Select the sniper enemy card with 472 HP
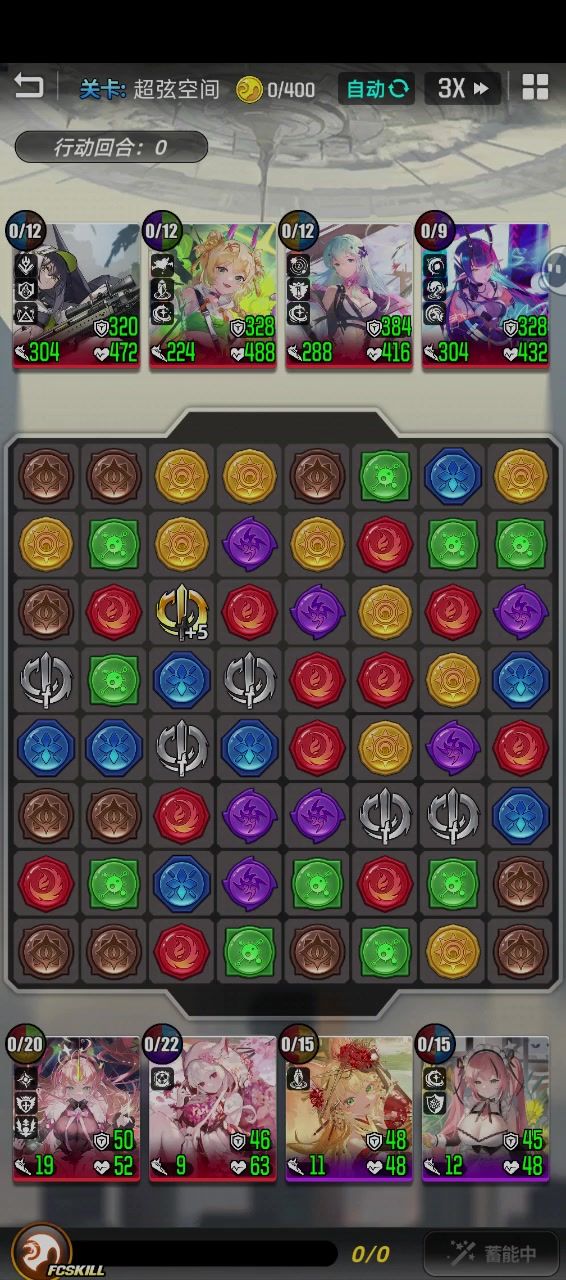566x1280 pixels. 77,296
